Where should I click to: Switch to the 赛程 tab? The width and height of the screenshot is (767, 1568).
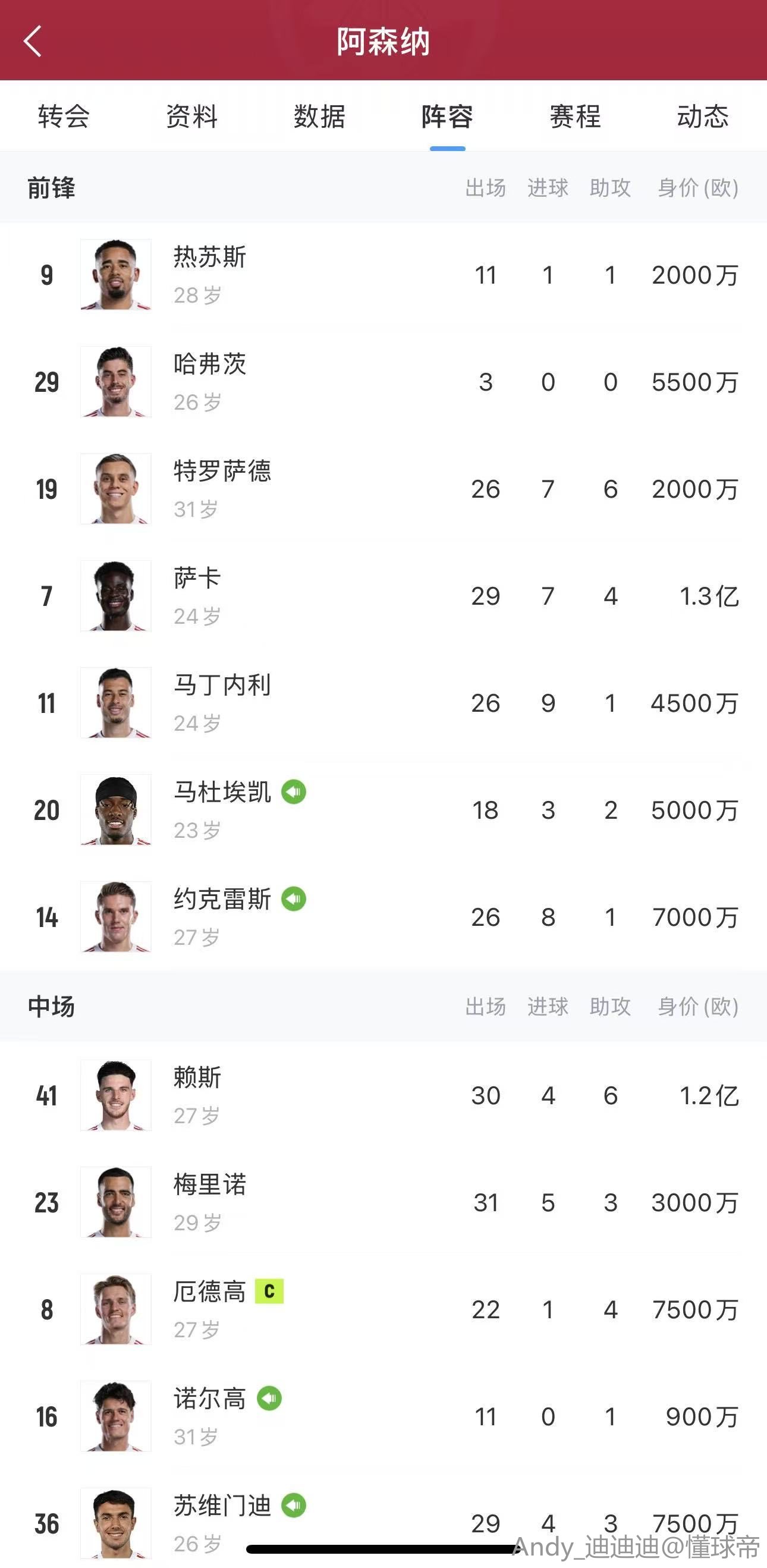[x=576, y=117]
